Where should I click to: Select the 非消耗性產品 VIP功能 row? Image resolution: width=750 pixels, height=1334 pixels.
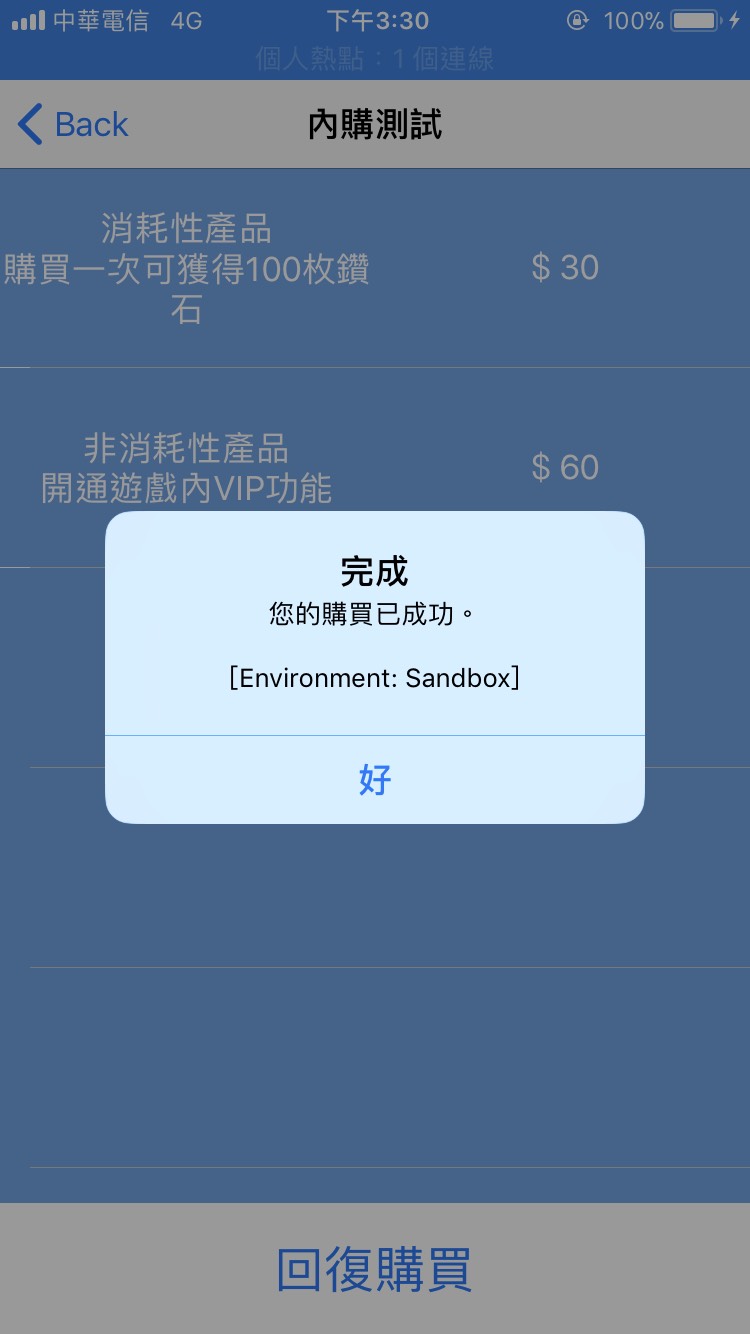[375, 468]
